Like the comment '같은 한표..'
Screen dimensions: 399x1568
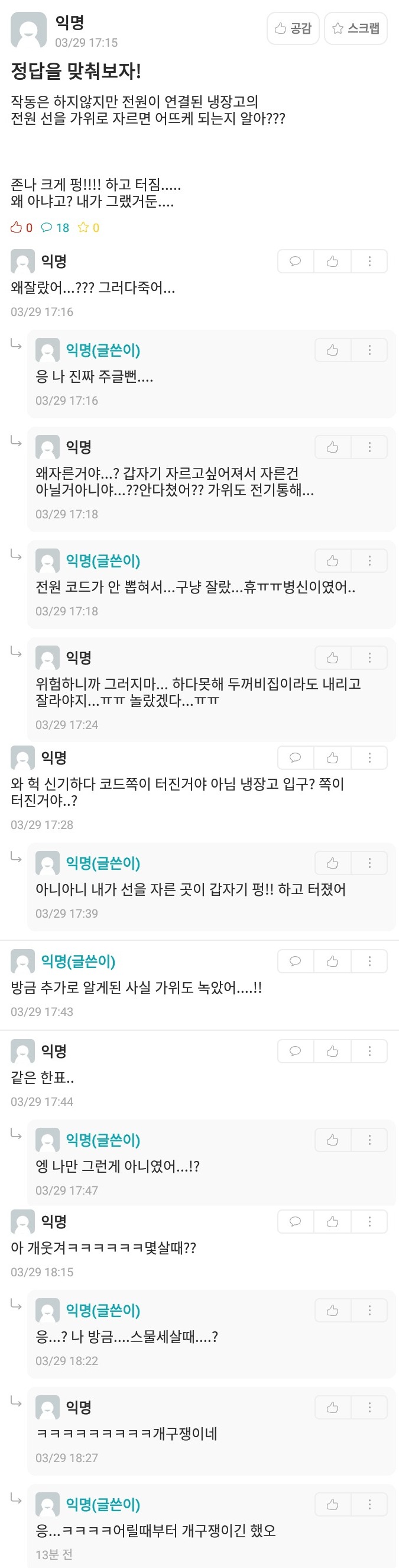point(332,1051)
